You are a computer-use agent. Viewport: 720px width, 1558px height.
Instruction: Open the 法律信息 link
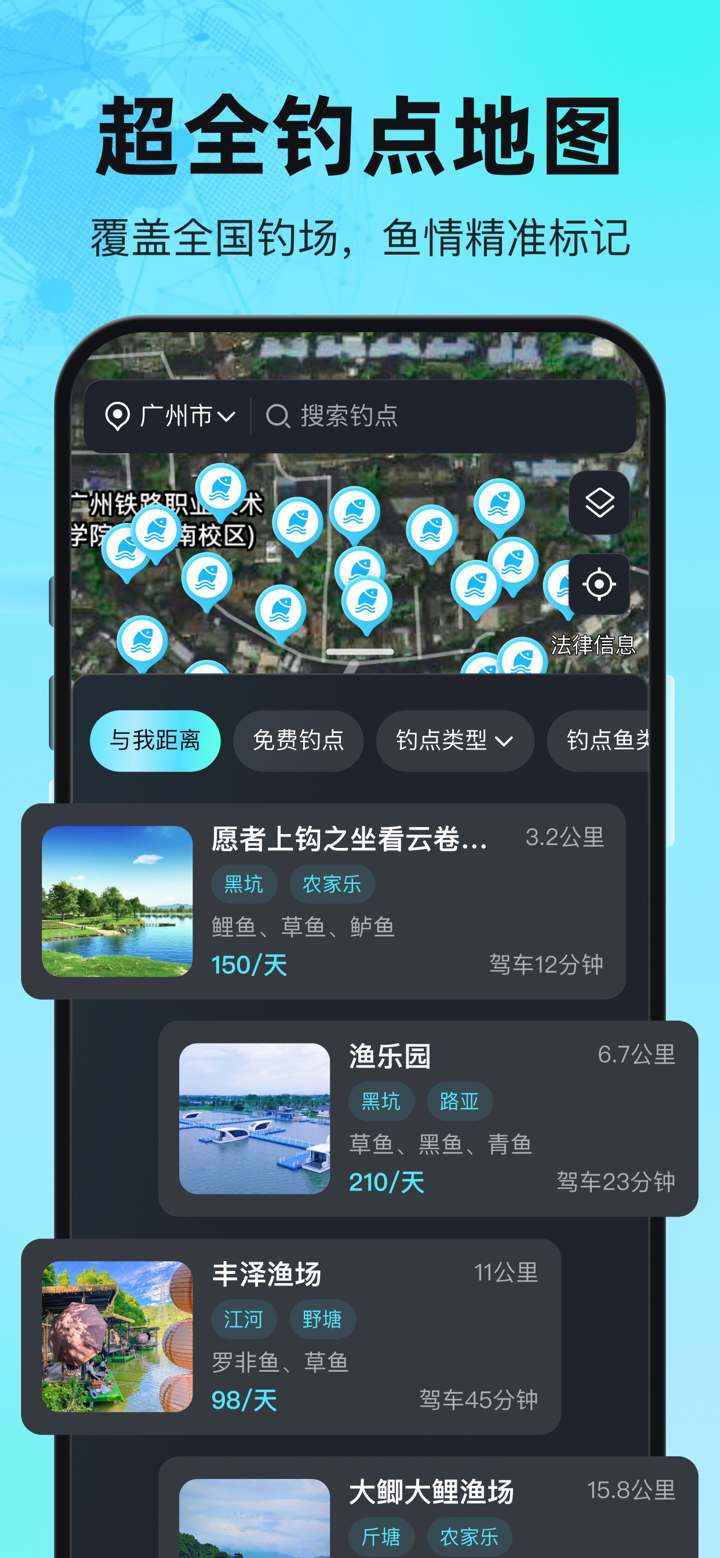[x=594, y=643]
